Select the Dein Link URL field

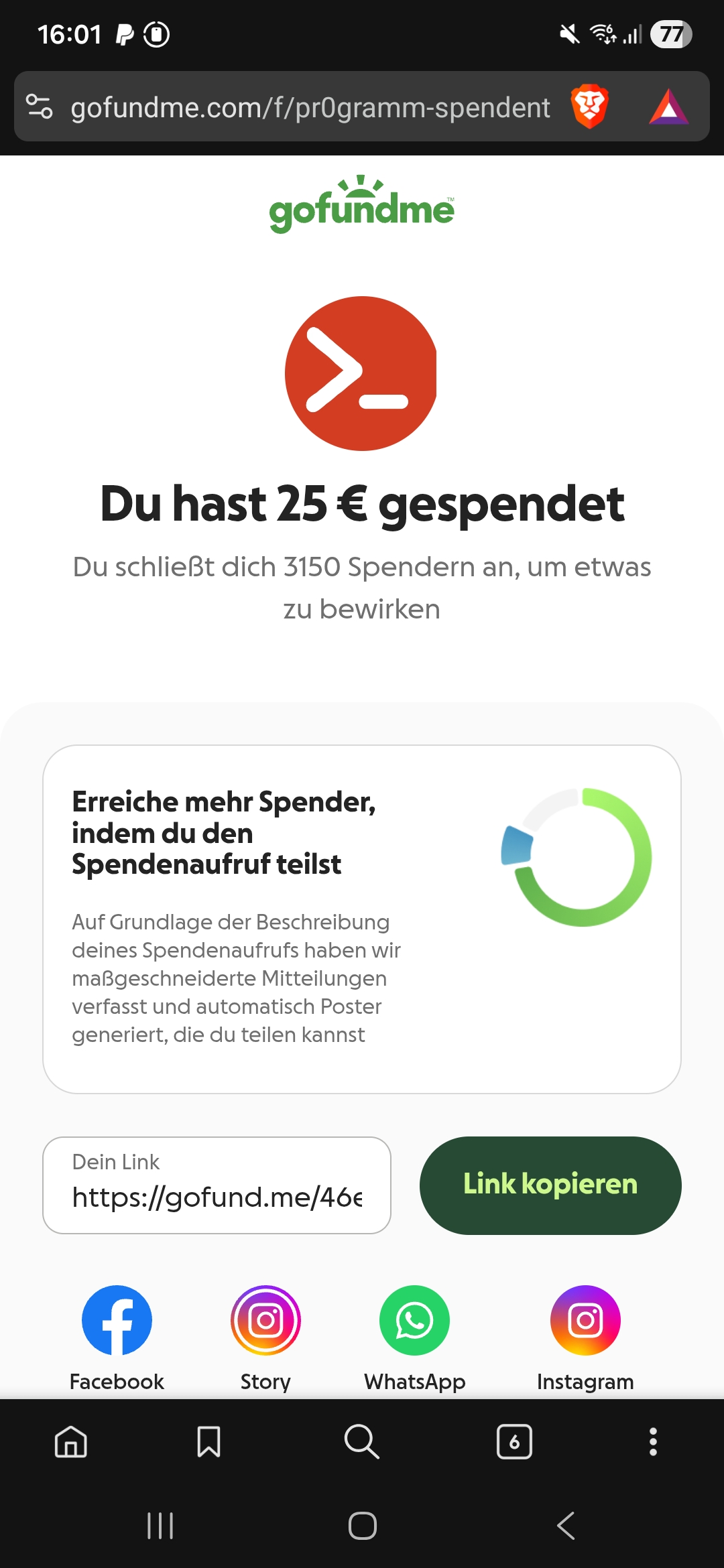217,1185
